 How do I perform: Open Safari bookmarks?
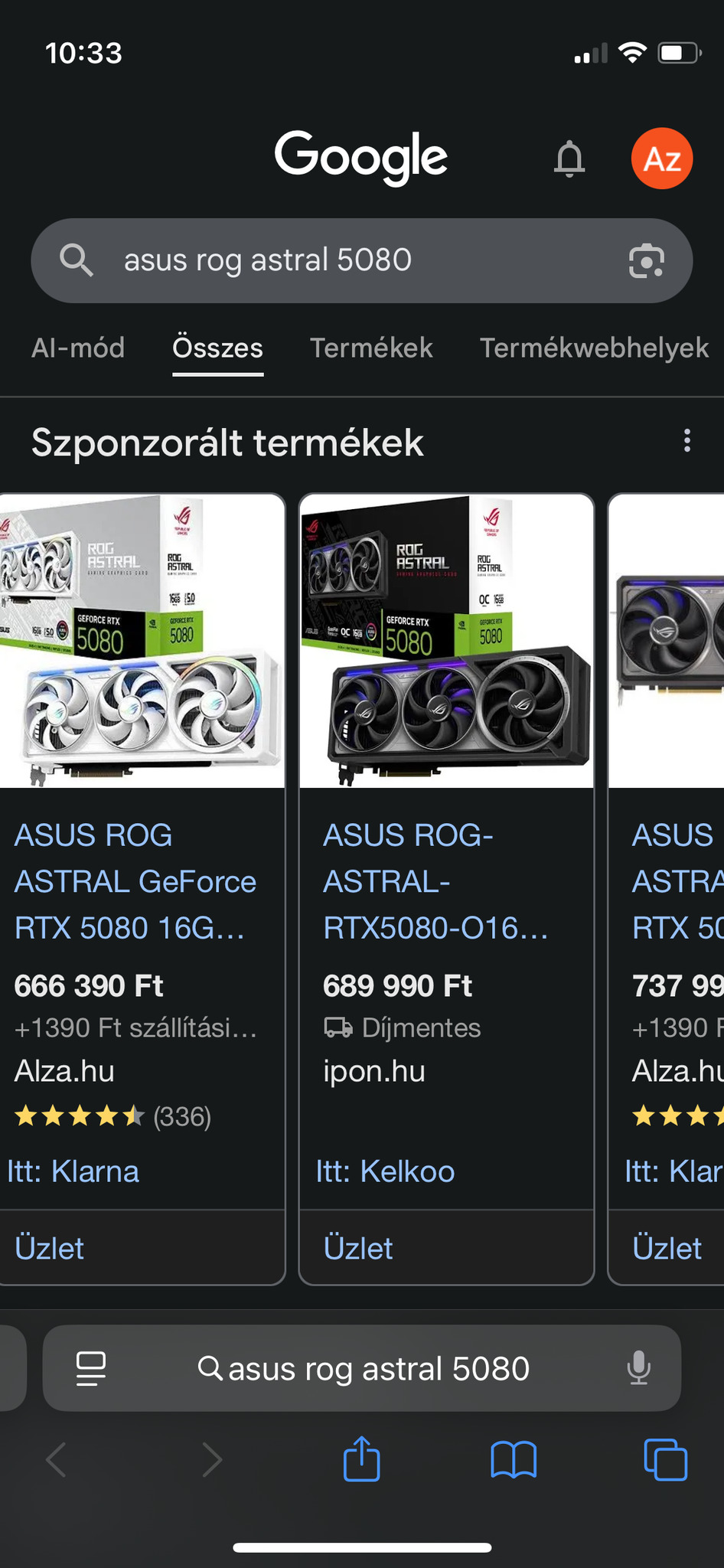pyautogui.click(x=514, y=1459)
